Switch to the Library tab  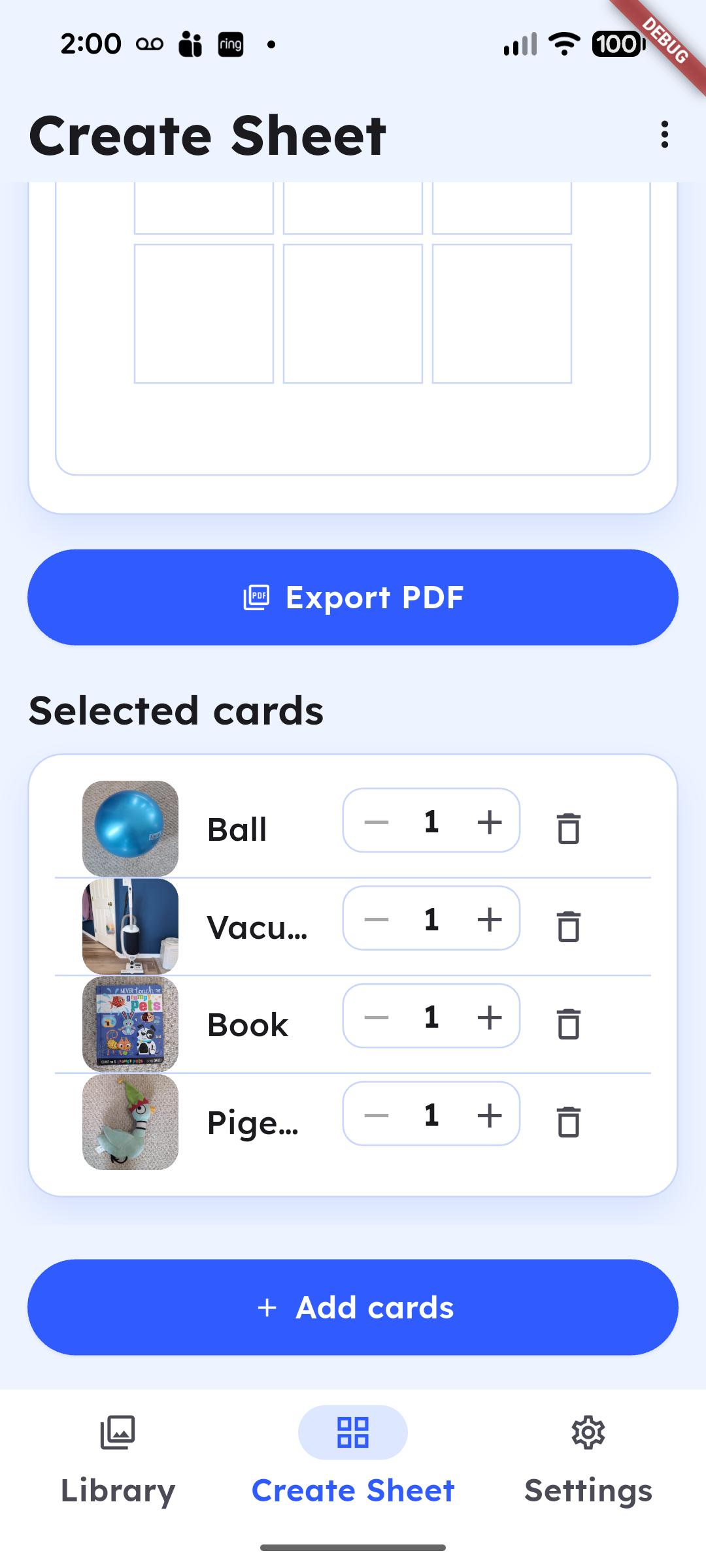tap(118, 1458)
